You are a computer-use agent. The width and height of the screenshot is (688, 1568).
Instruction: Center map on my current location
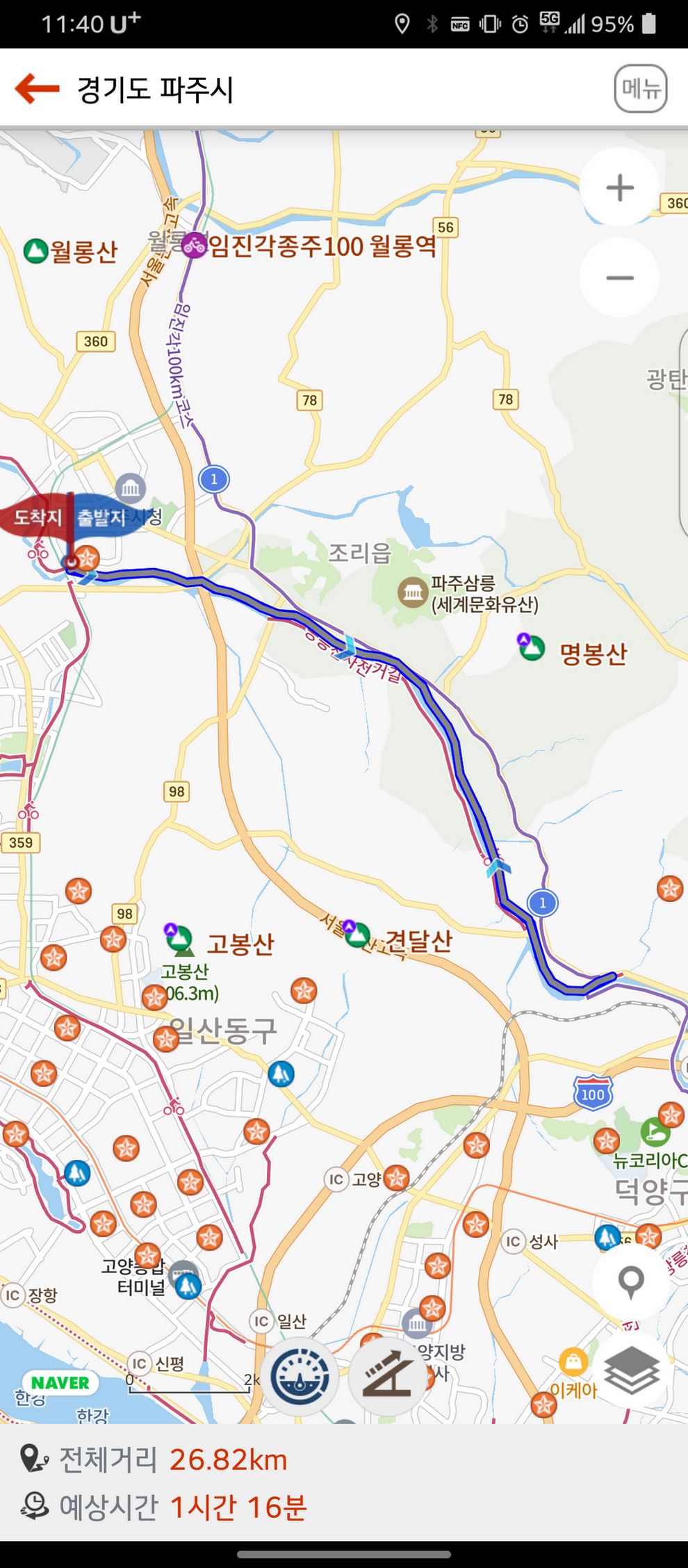click(x=630, y=1282)
